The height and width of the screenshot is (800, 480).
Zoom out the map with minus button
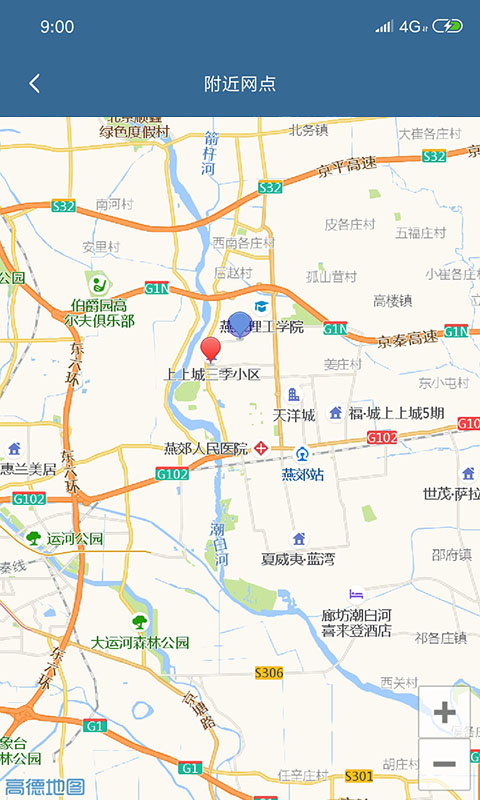tap(444, 764)
